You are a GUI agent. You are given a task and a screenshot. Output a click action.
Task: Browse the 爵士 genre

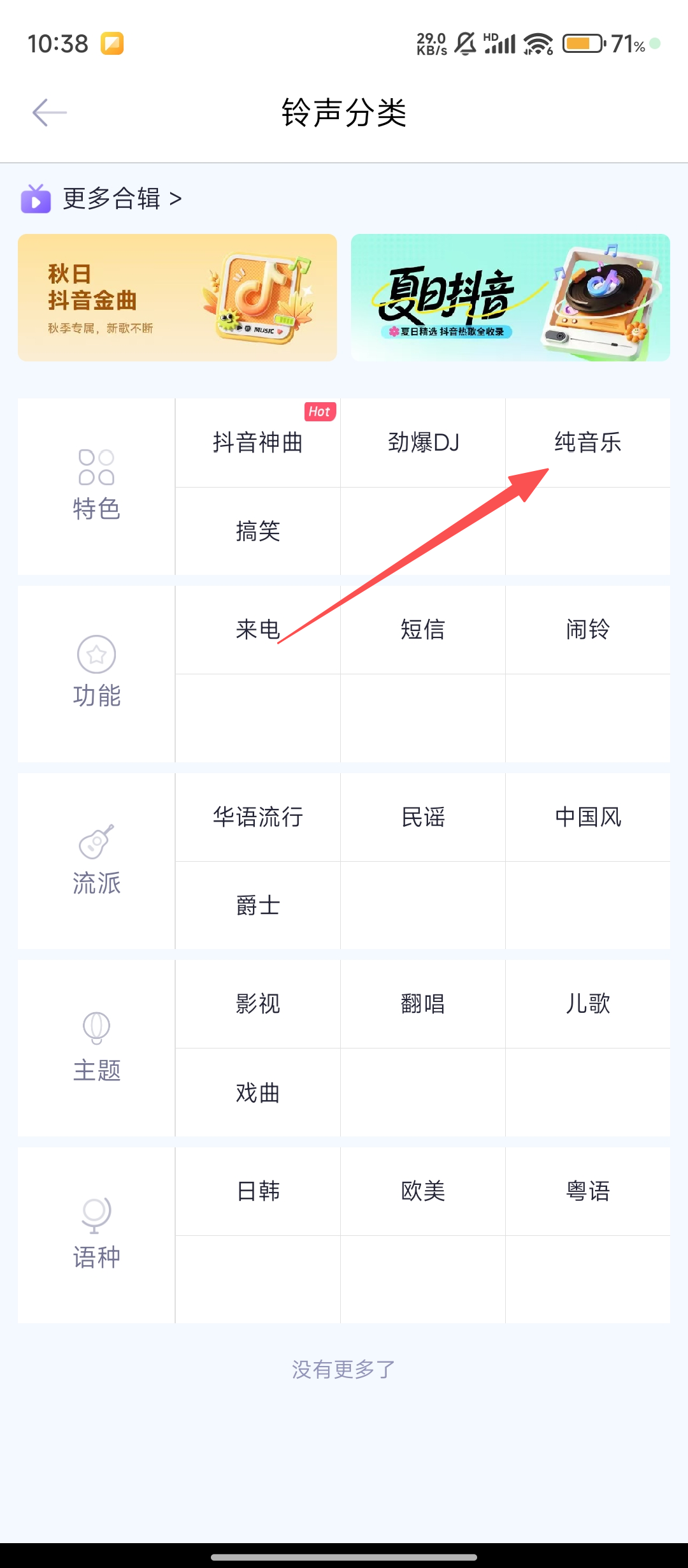258,905
